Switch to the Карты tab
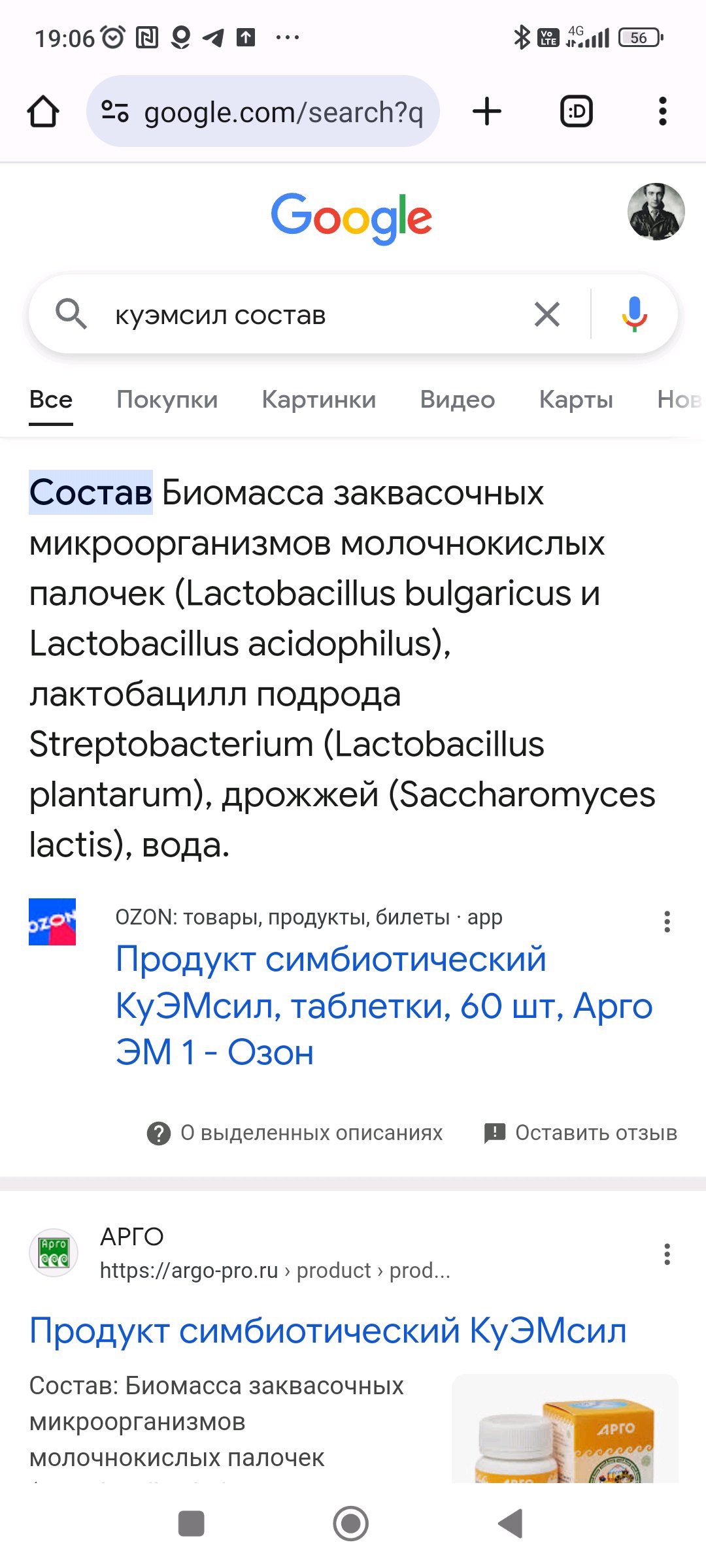Image resolution: width=706 pixels, height=1568 pixels. (577, 399)
